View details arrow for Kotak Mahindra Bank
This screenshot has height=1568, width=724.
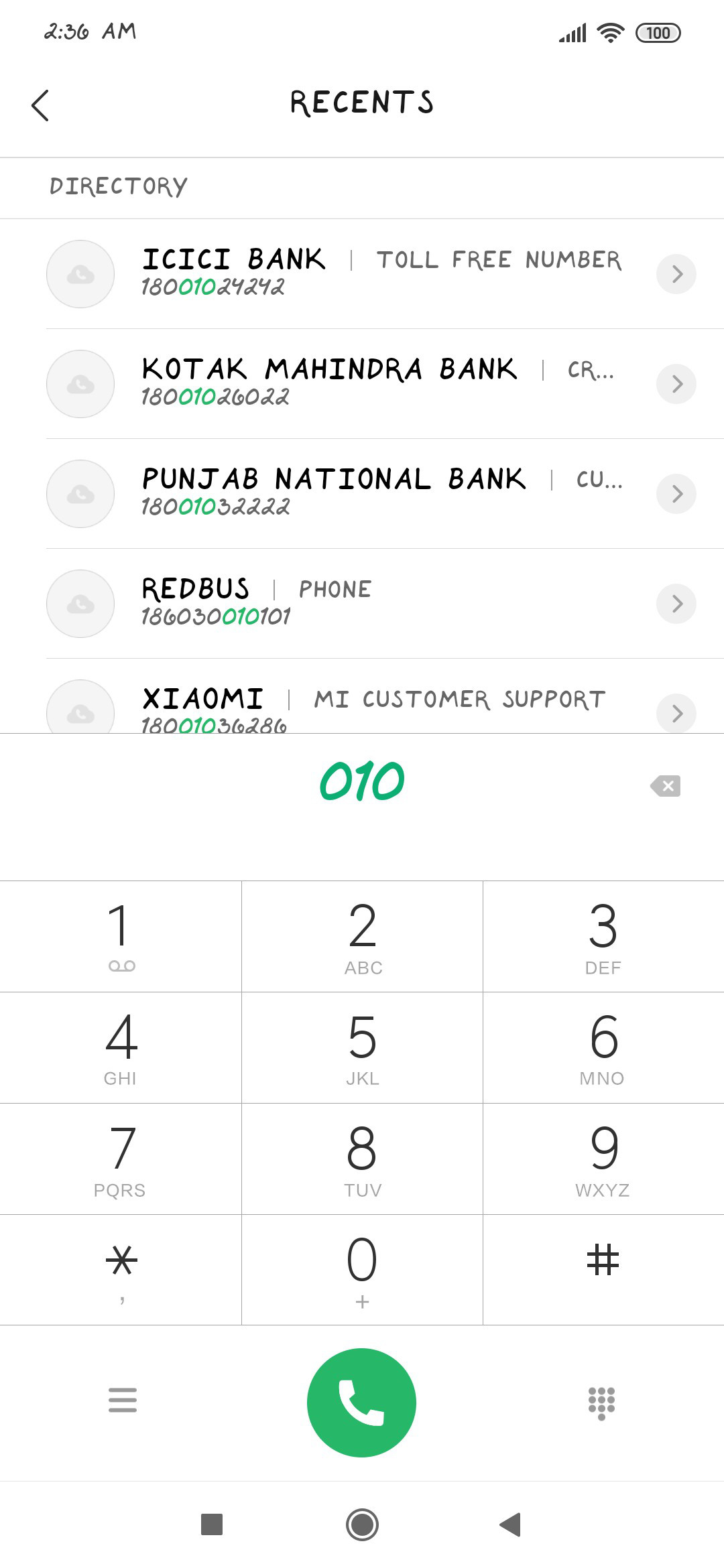[x=676, y=384]
